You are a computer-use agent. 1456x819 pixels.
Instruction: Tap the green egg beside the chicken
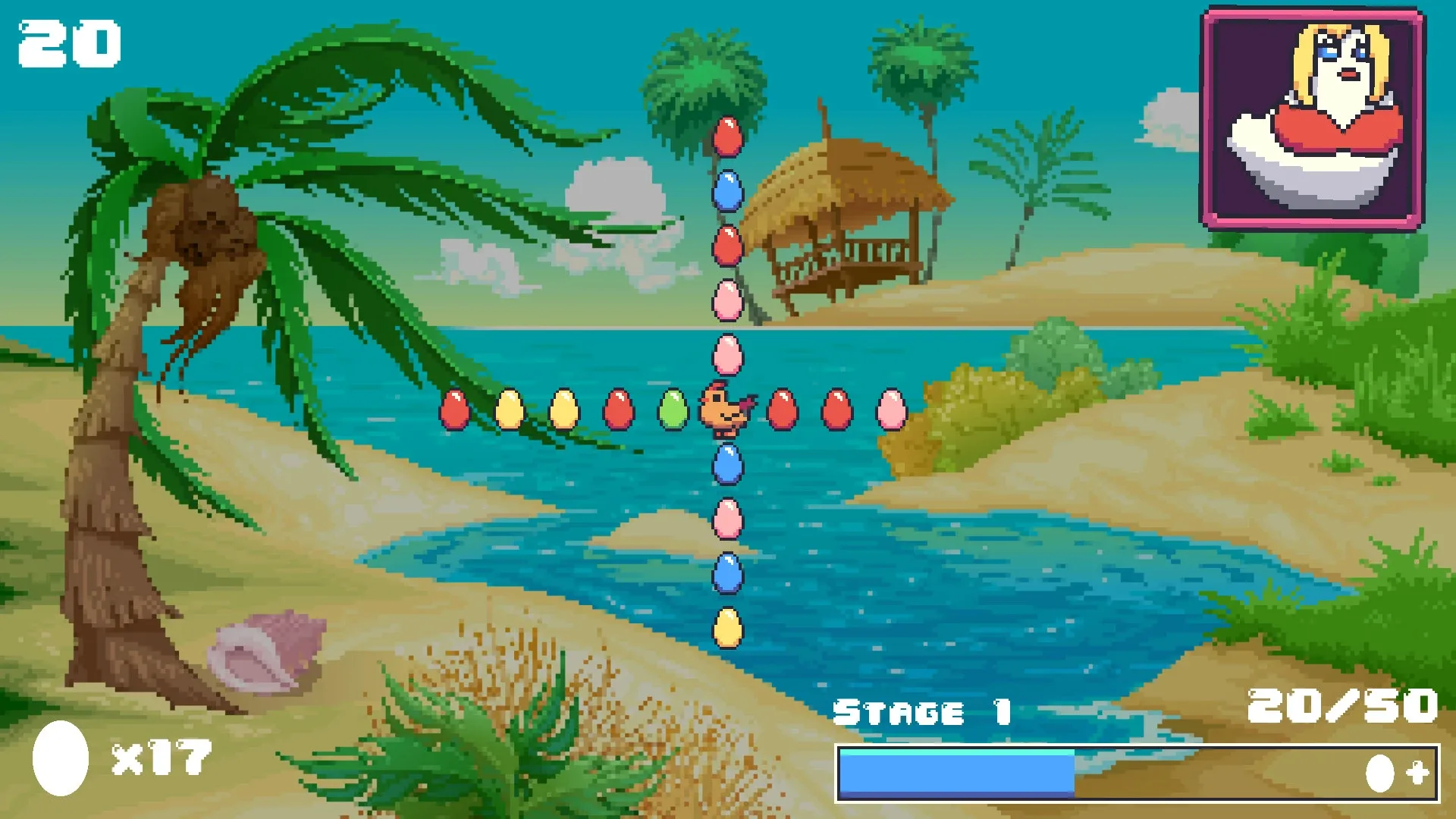pos(673,410)
